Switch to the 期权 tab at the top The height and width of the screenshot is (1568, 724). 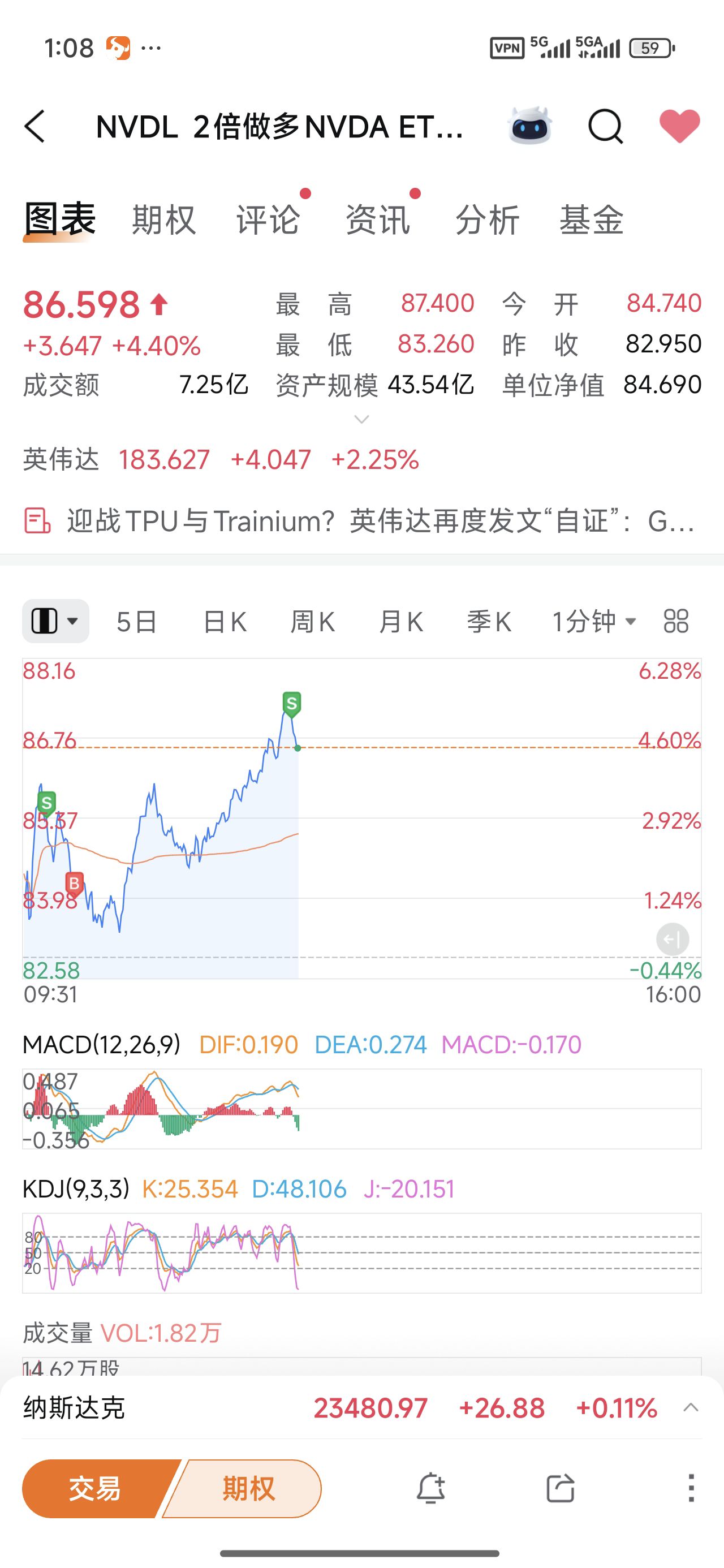tap(164, 219)
